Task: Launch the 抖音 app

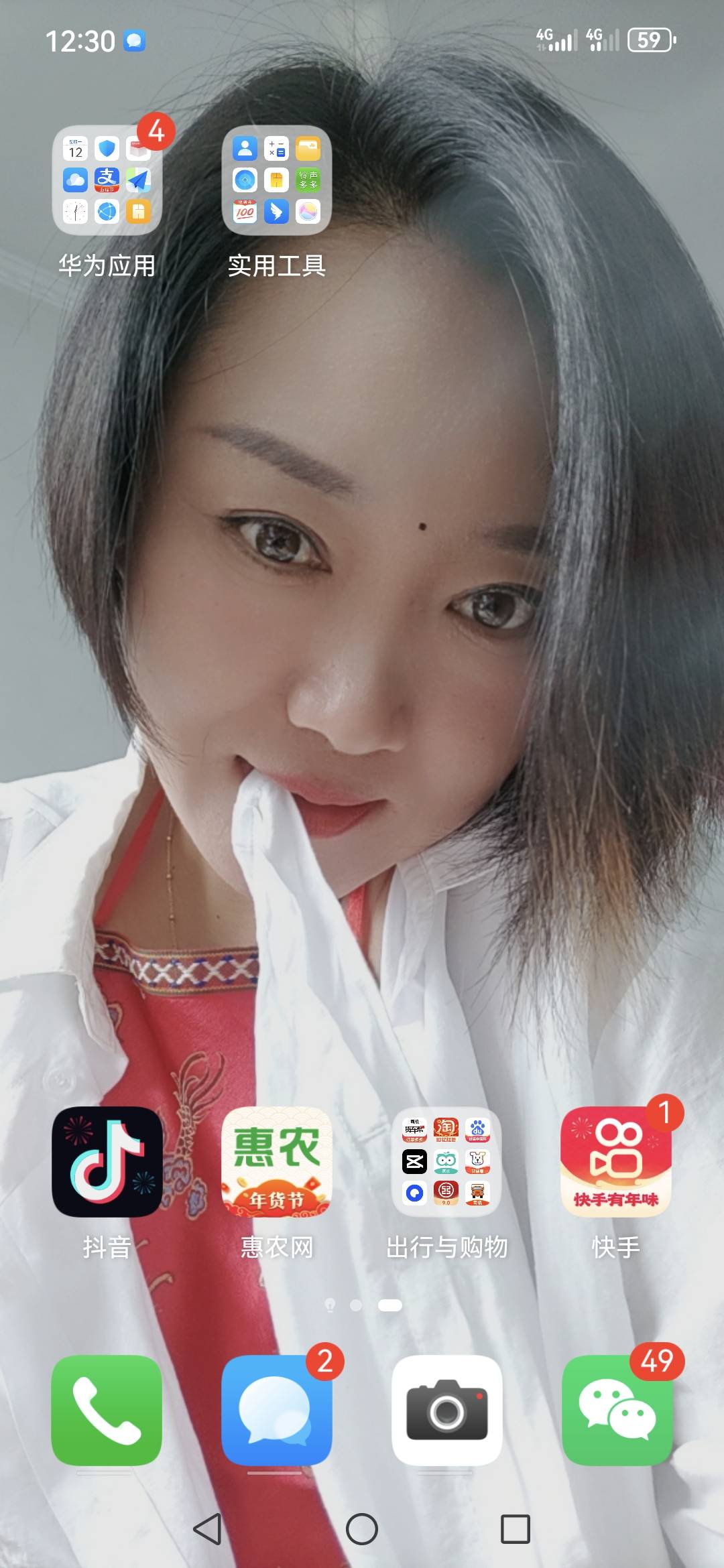Action: 107,1162
